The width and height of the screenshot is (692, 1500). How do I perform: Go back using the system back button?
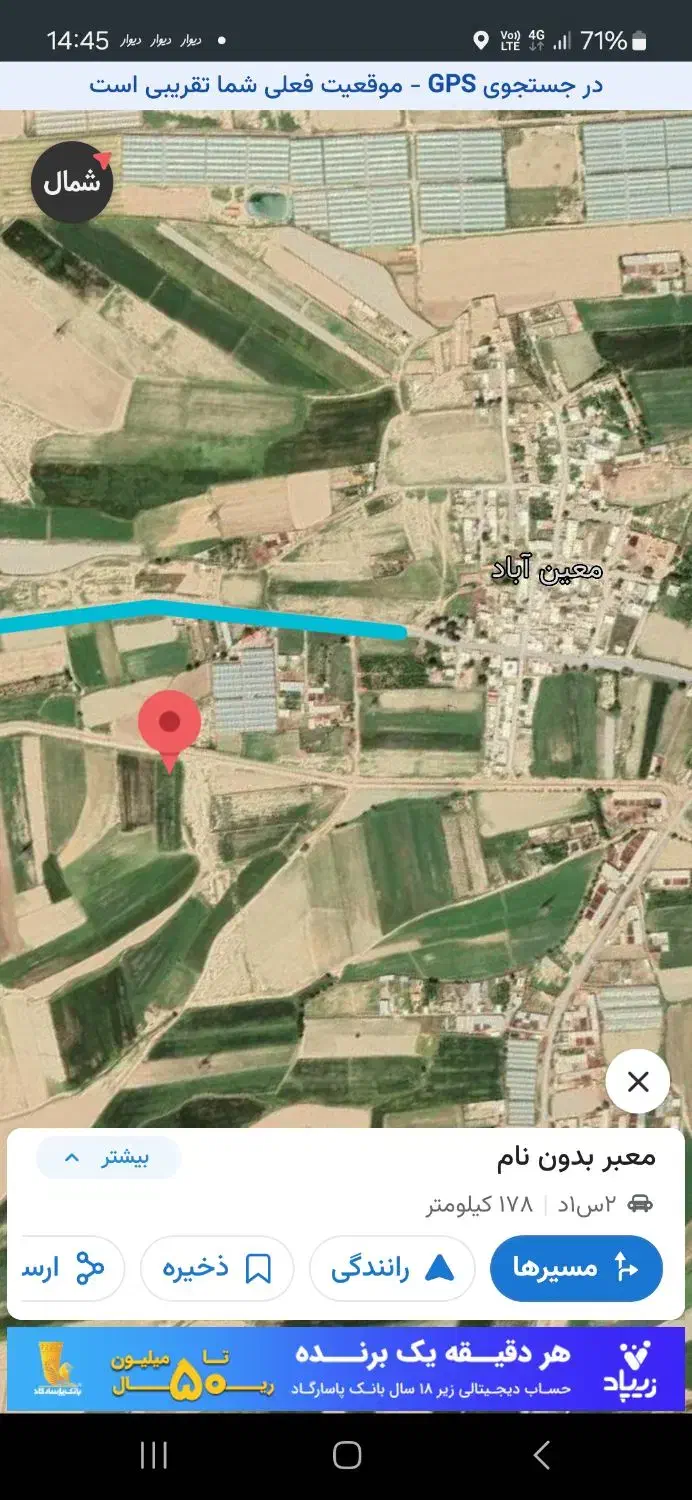click(541, 1455)
